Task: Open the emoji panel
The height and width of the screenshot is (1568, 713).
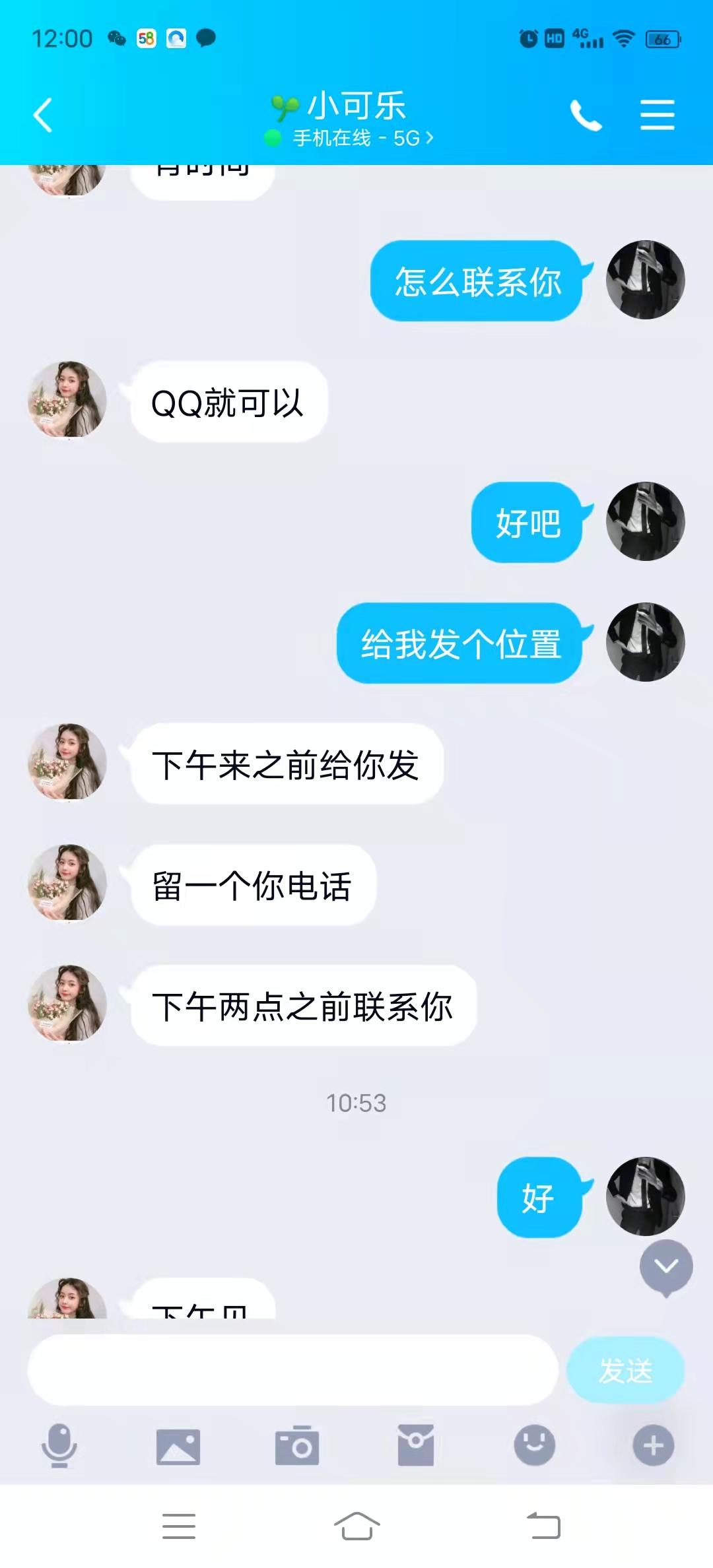Action: click(x=534, y=1445)
